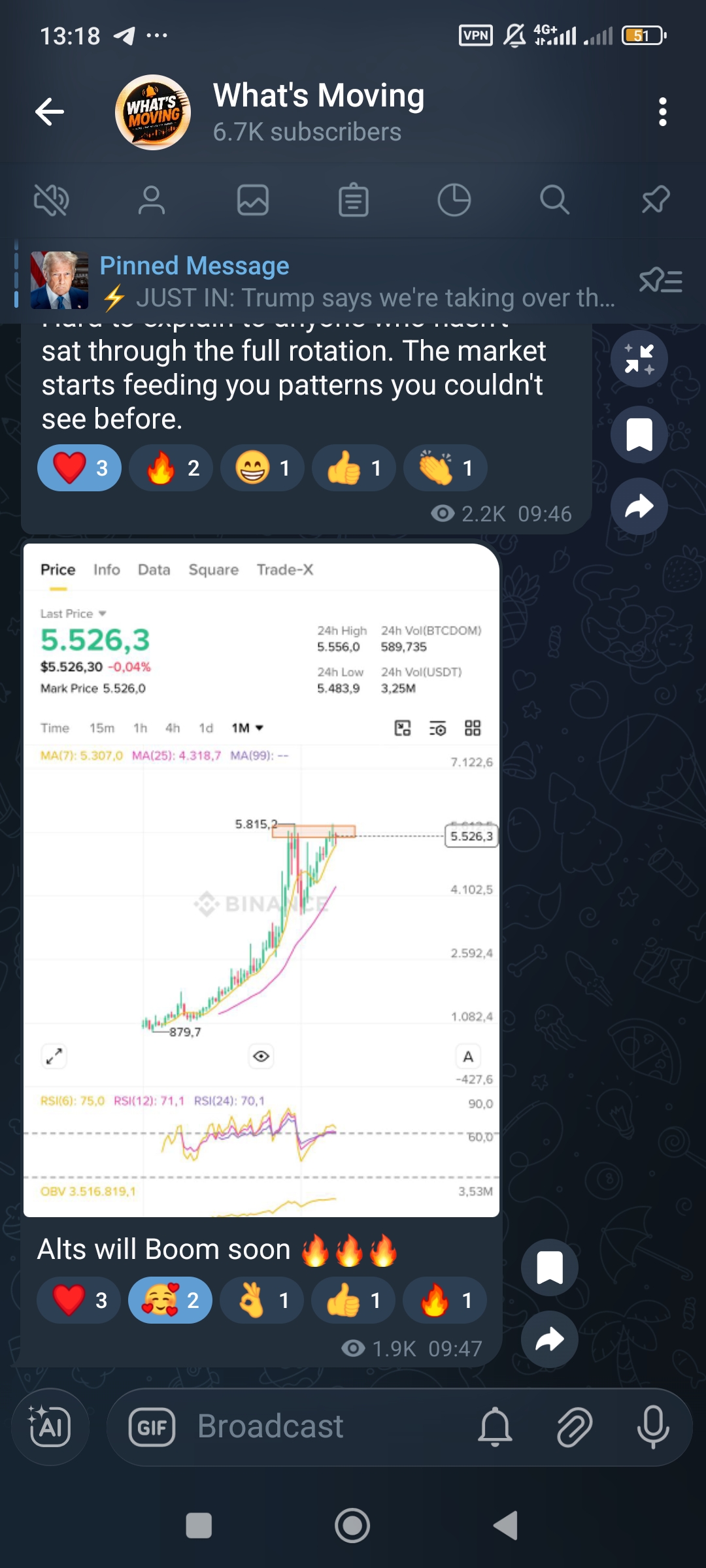This screenshot has width=706, height=1568.
Task: Add fire reaction on the 09:46 message
Action: [x=171, y=468]
